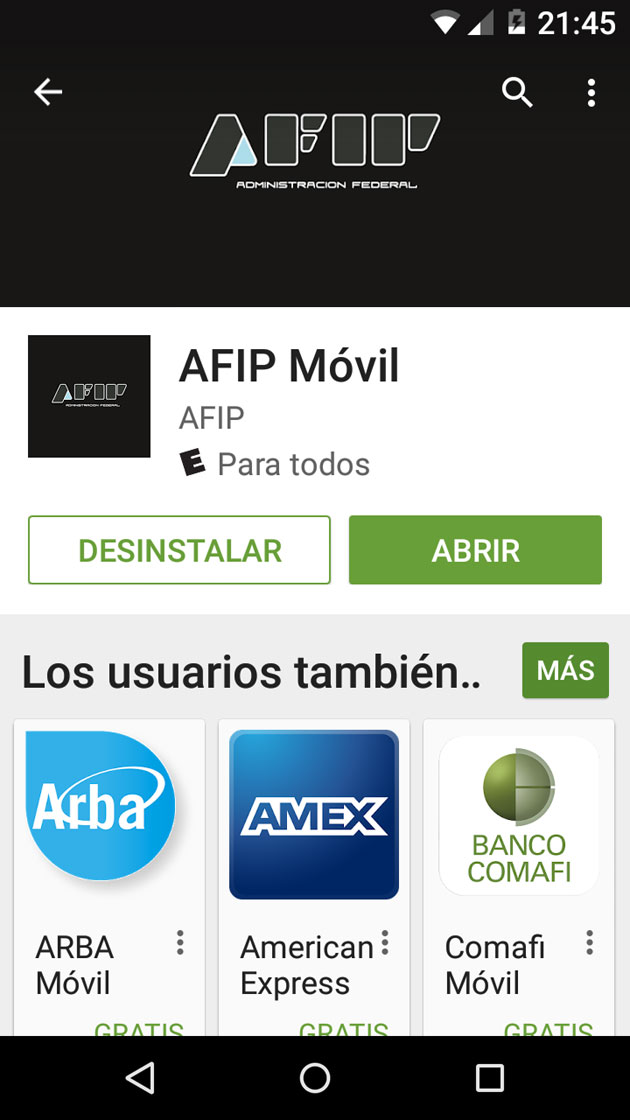
Task: Open options menu for Comafi Móvil
Action: point(590,942)
